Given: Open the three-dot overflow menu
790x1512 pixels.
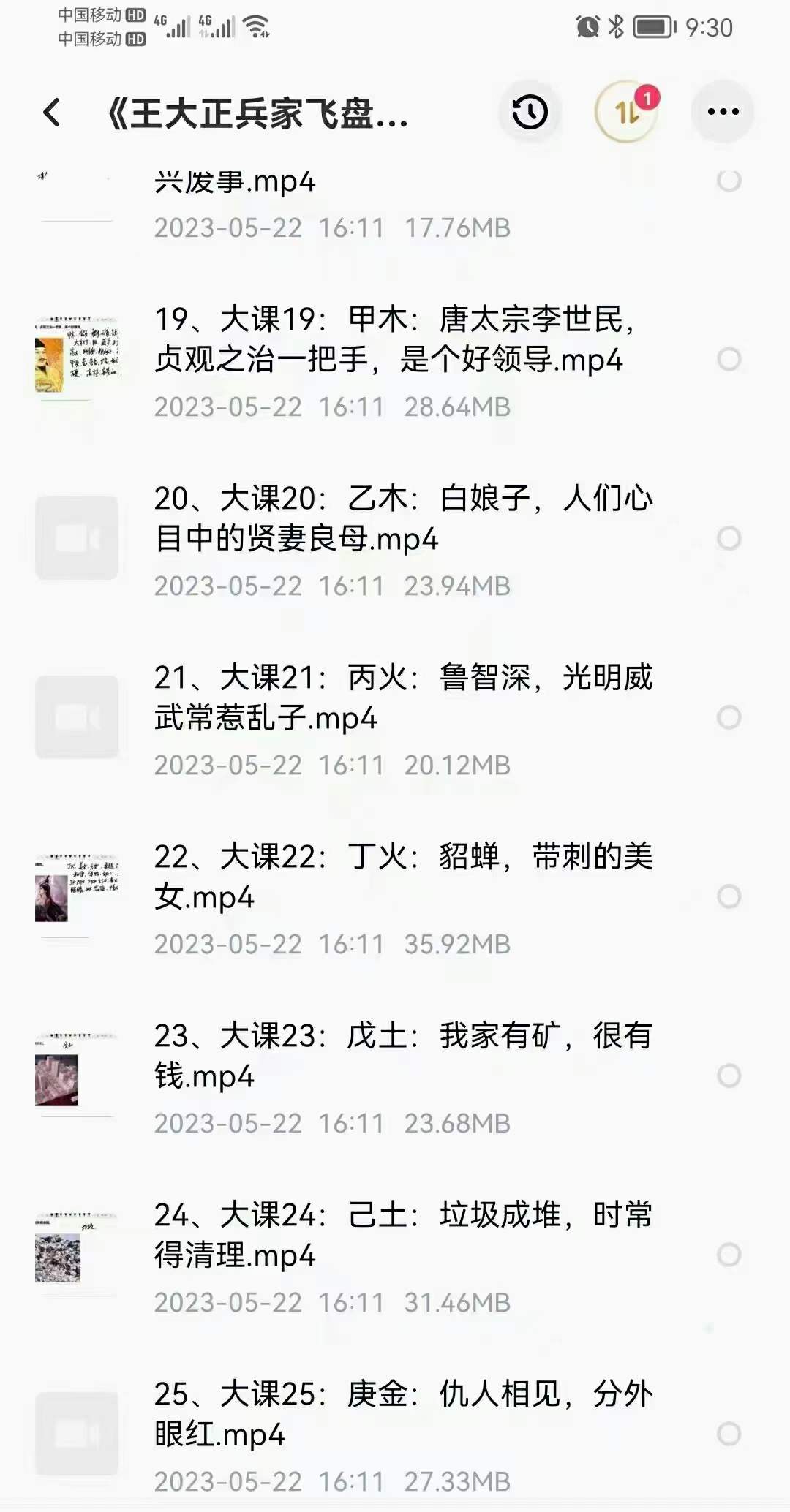Looking at the screenshot, I should click(x=723, y=112).
